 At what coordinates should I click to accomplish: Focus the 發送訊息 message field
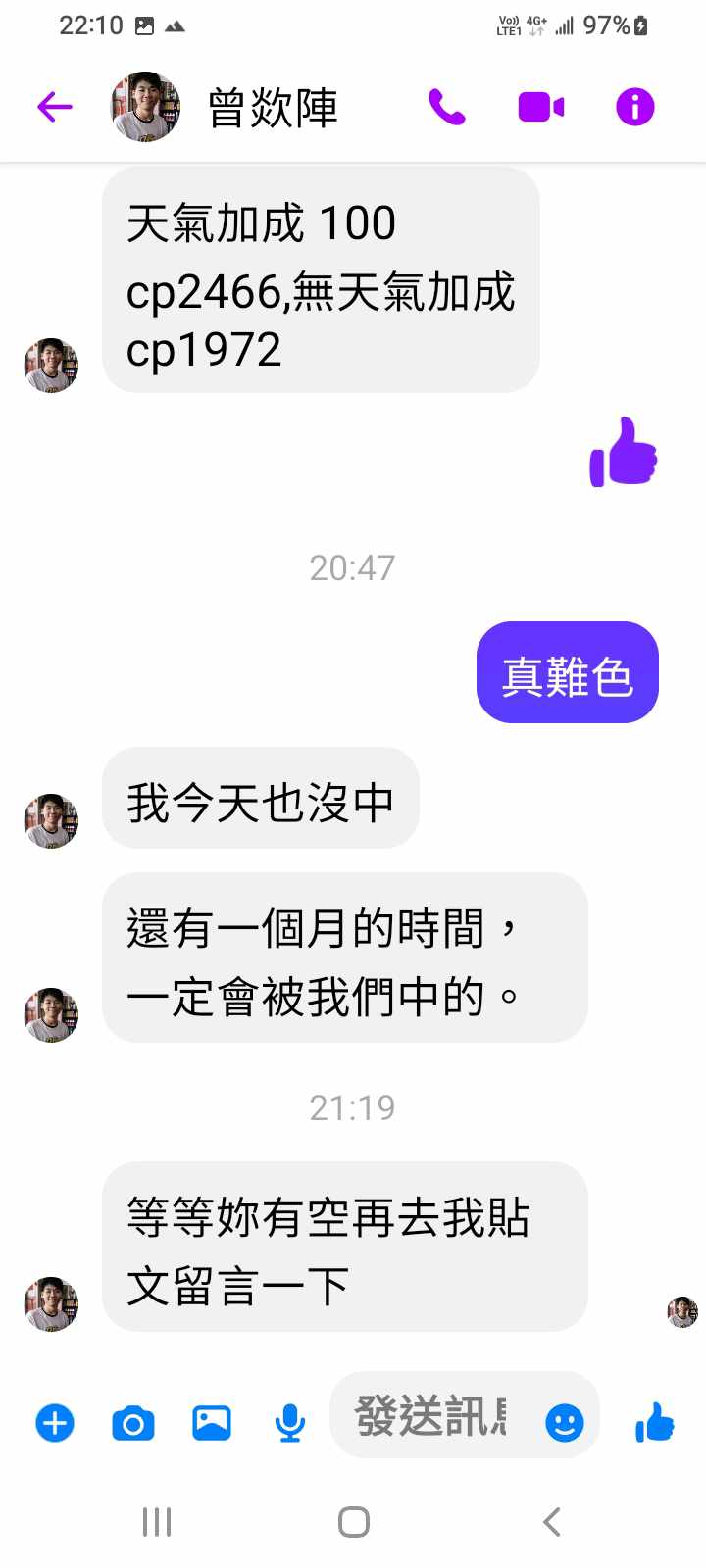click(x=431, y=1416)
